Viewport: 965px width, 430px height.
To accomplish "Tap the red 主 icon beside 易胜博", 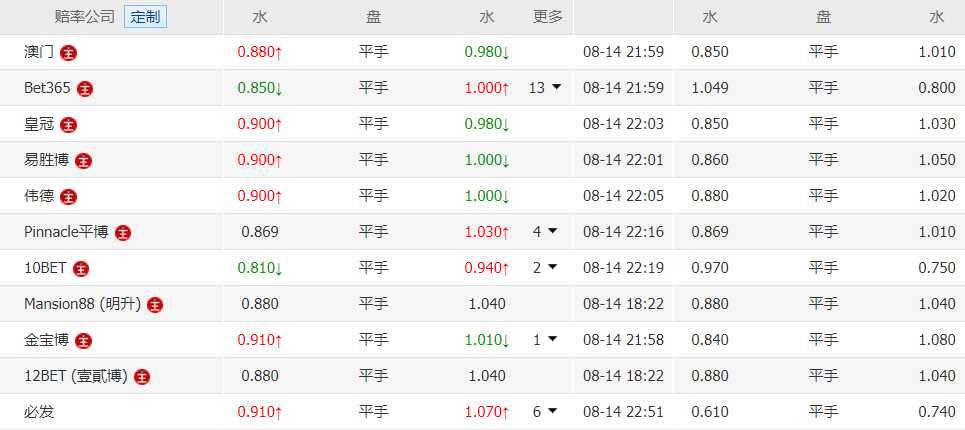I will pos(84,160).
